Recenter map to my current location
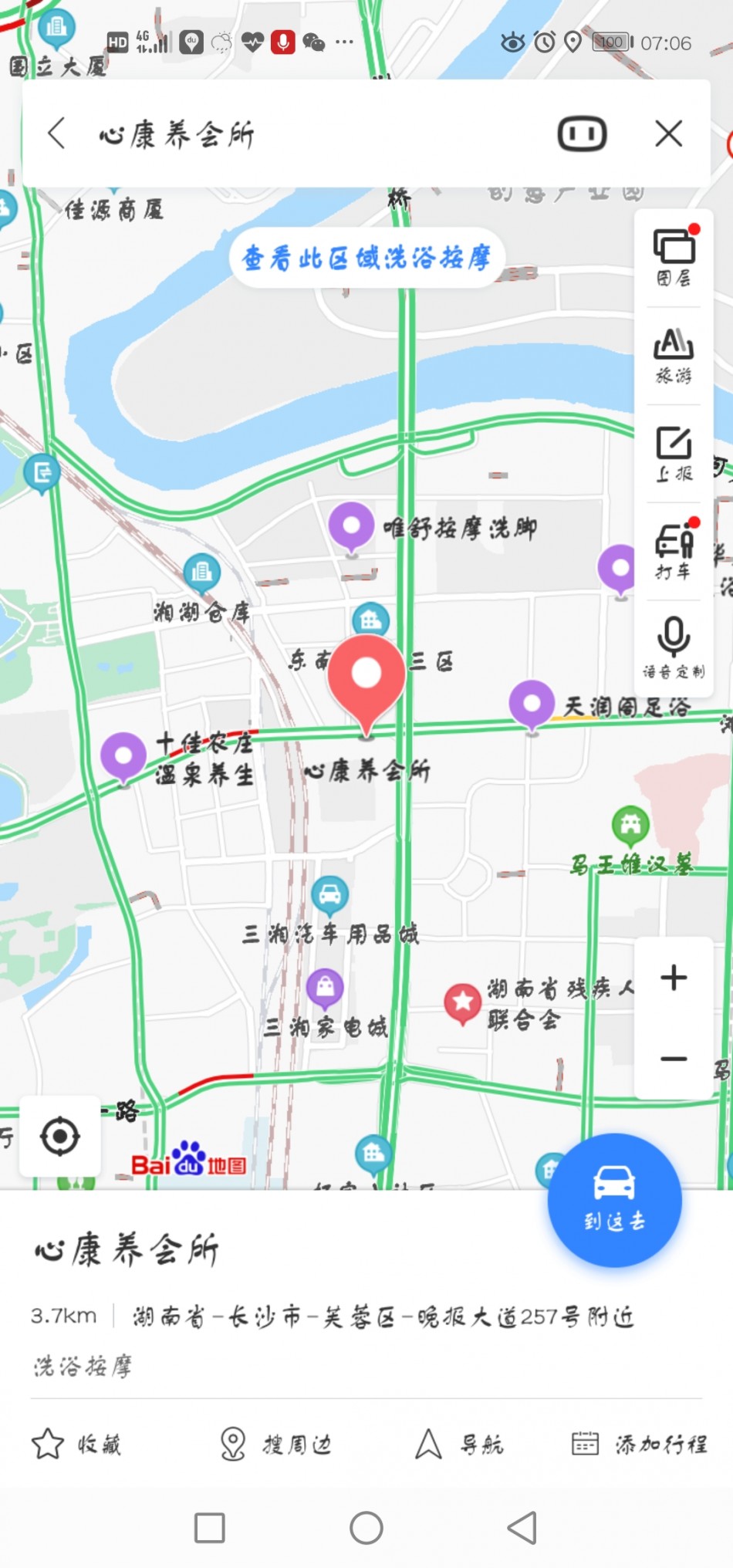Image resolution: width=733 pixels, height=1568 pixels. tap(59, 1137)
